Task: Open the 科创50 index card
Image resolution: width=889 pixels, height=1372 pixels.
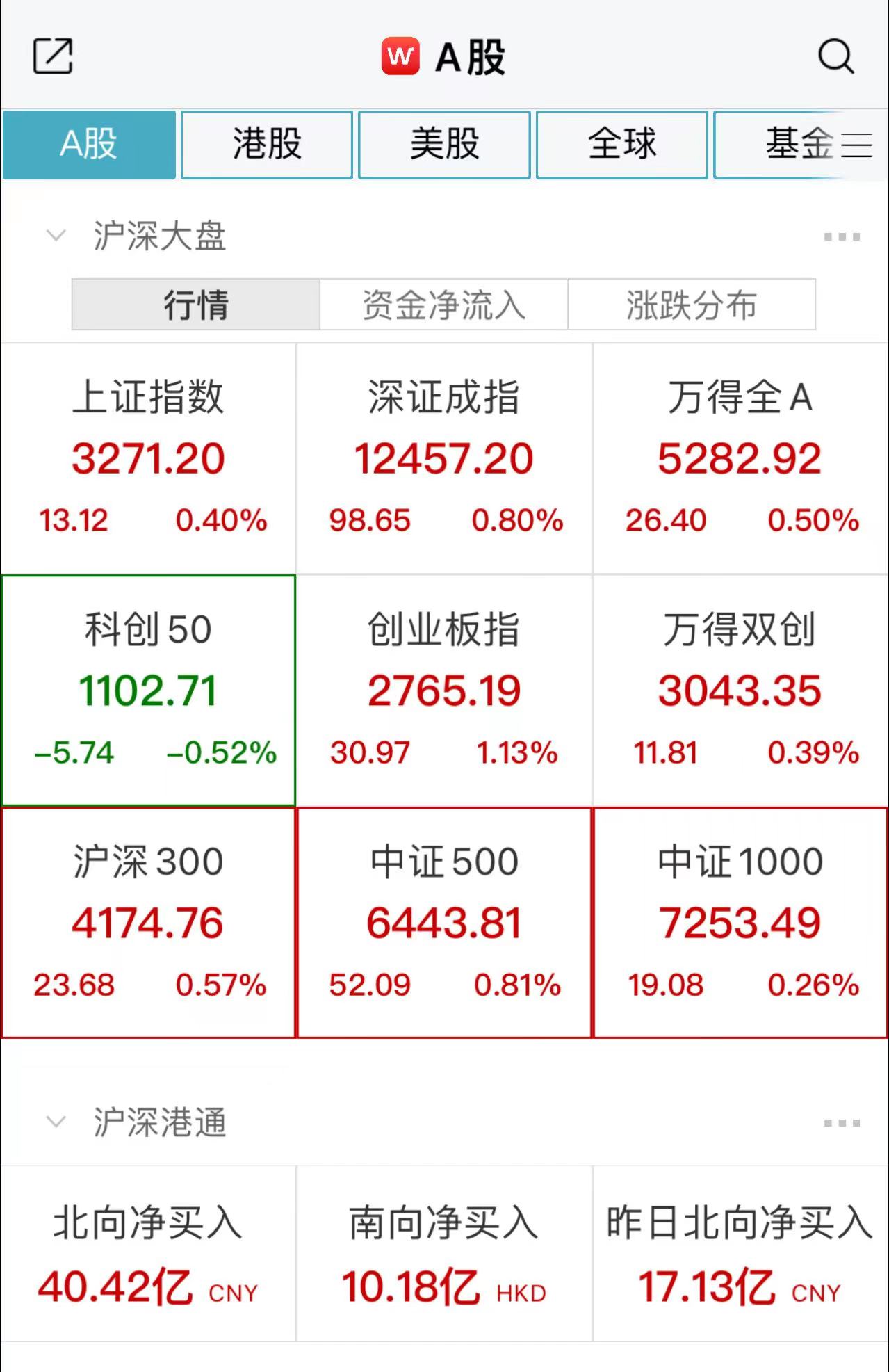Action: pyautogui.click(x=149, y=690)
